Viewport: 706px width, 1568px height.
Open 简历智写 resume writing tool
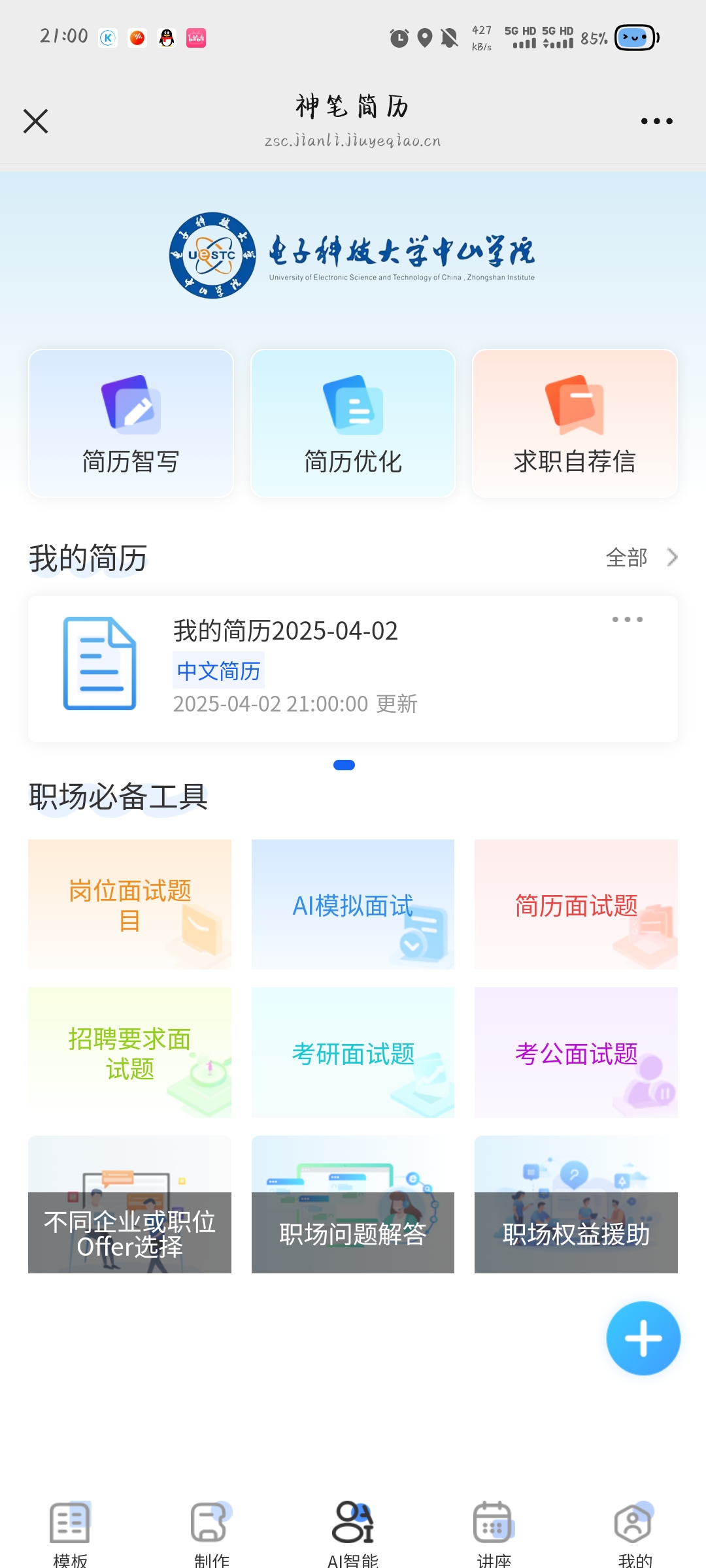pos(131,423)
